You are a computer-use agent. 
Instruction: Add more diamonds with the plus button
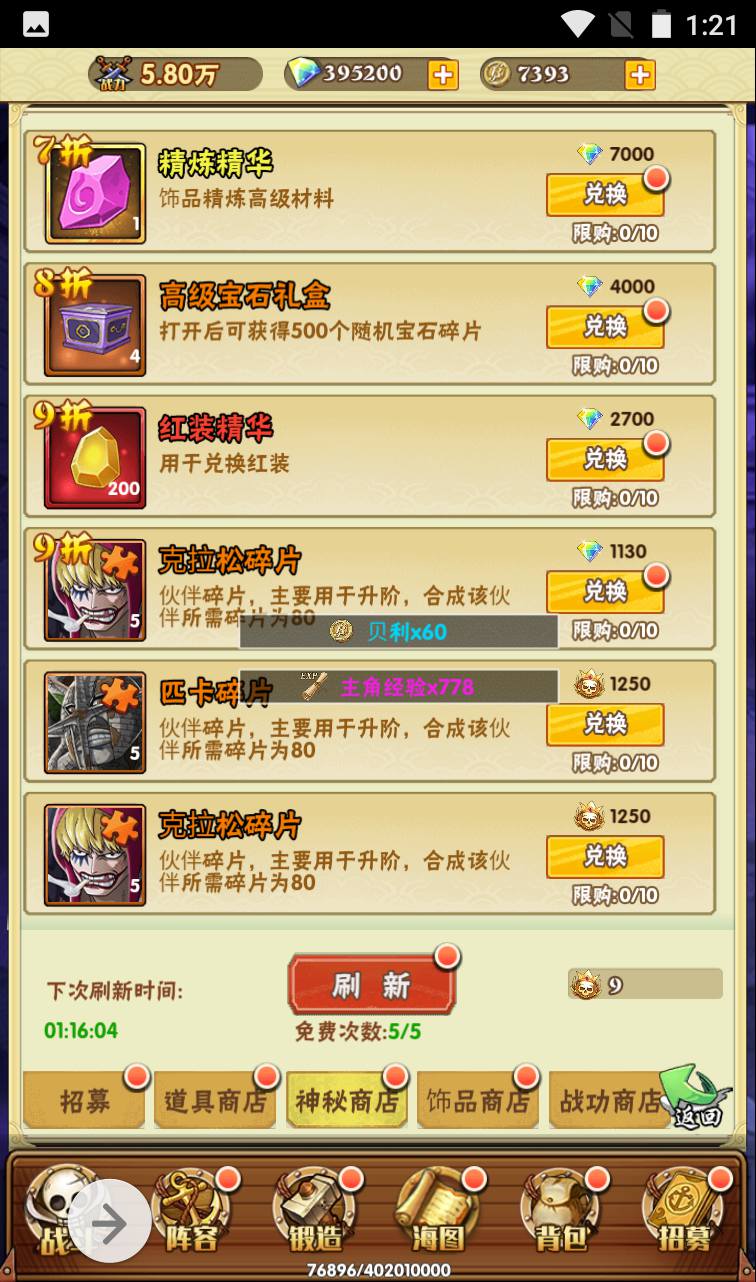[x=442, y=74]
